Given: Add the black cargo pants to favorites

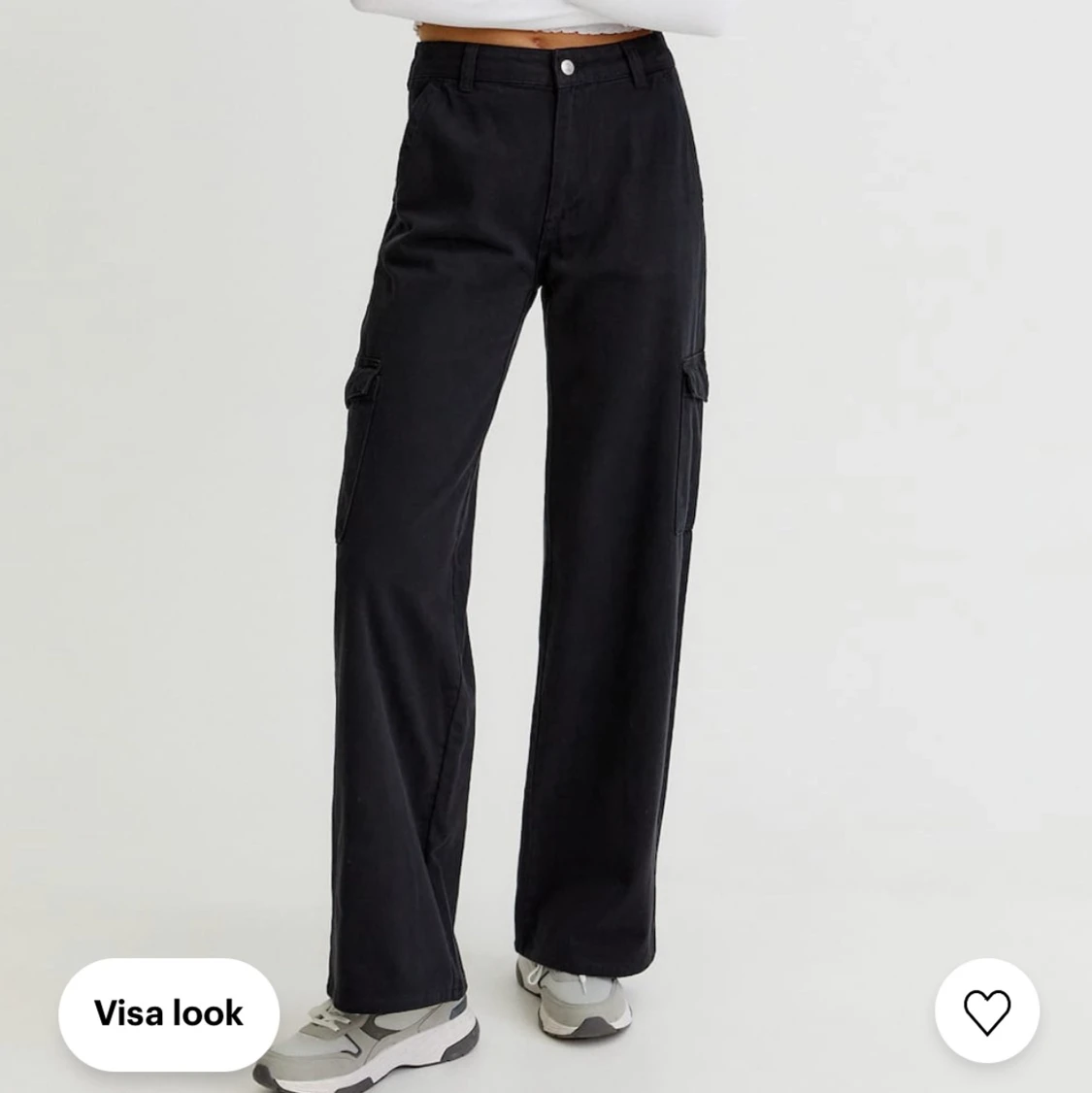Looking at the screenshot, I should click(986, 1013).
